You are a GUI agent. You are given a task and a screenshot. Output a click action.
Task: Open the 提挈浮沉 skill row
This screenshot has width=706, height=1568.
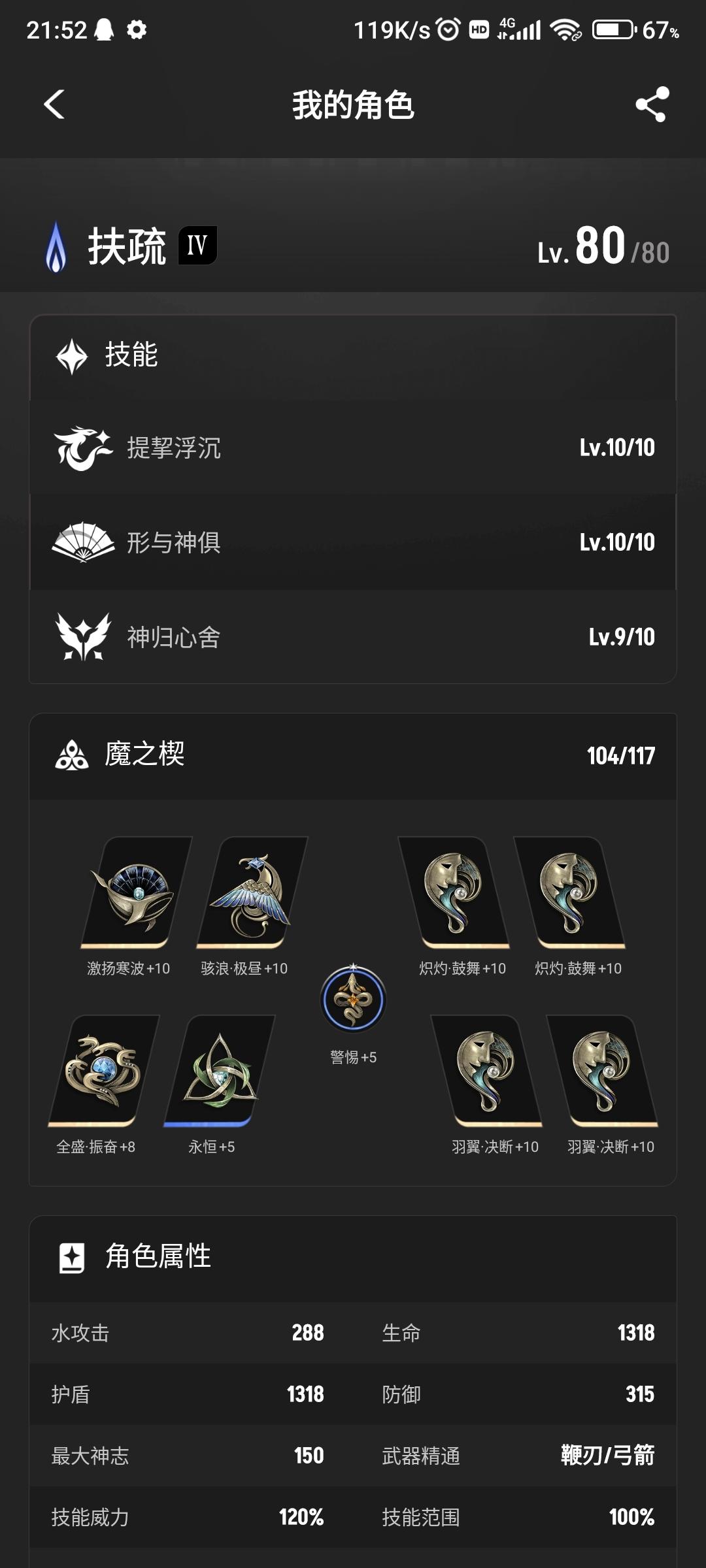(x=353, y=448)
